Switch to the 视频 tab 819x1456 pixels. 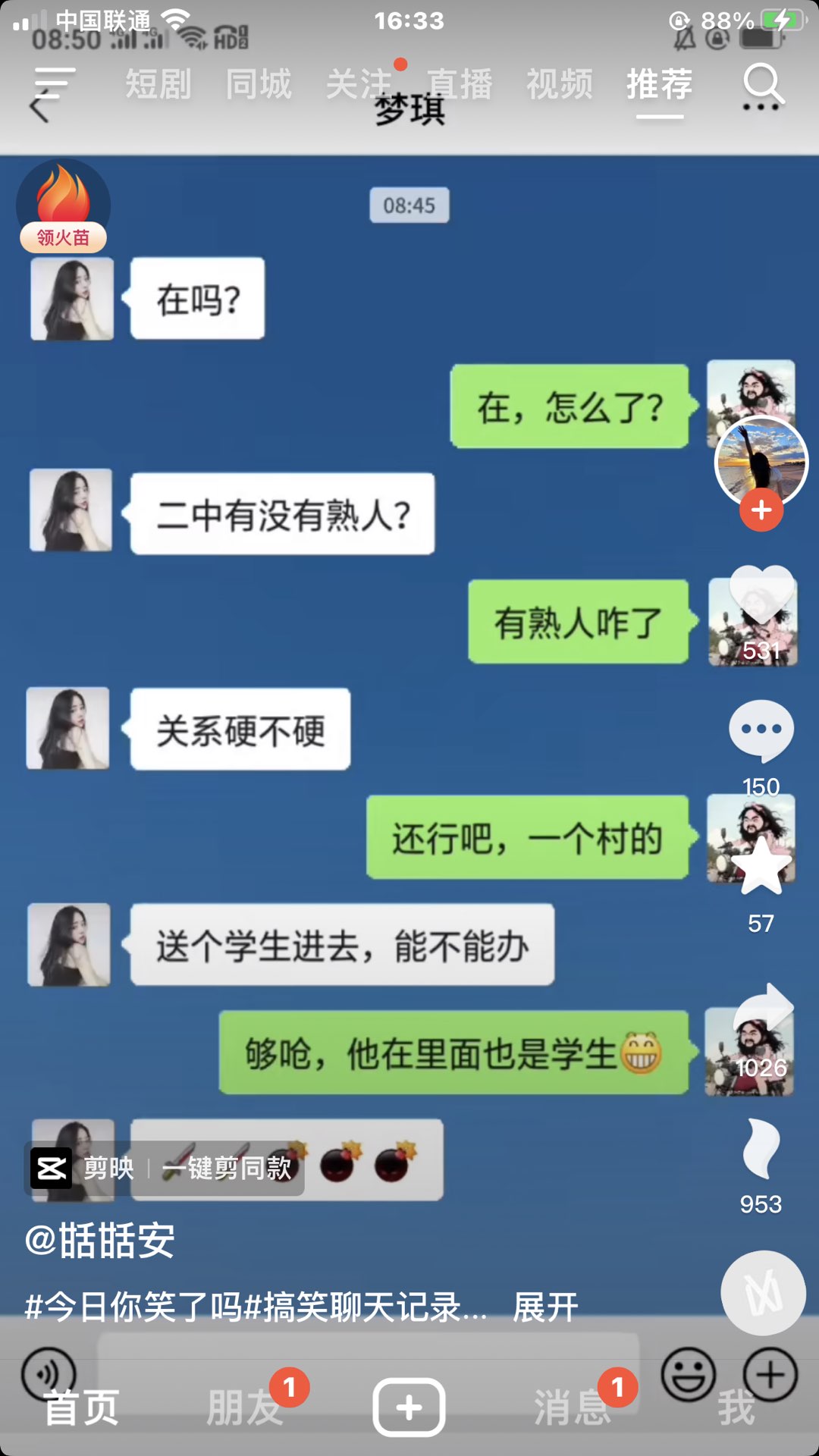click(x=560, y=83)
